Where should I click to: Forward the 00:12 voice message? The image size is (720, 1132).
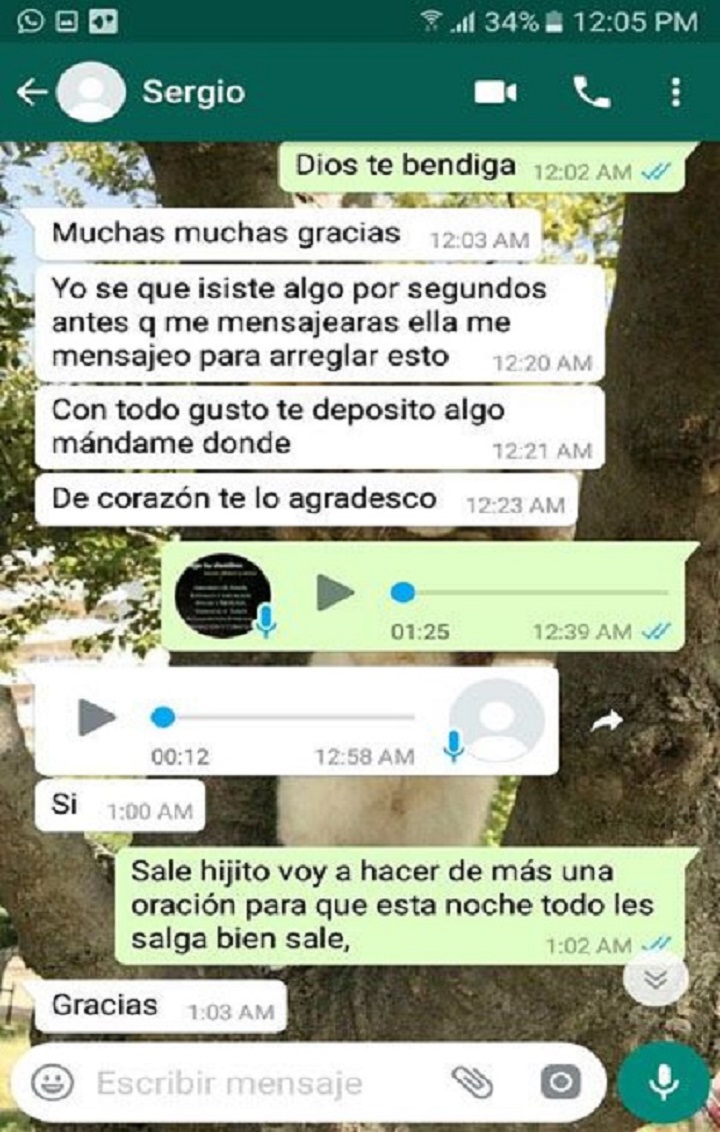(x=606, y=721)
